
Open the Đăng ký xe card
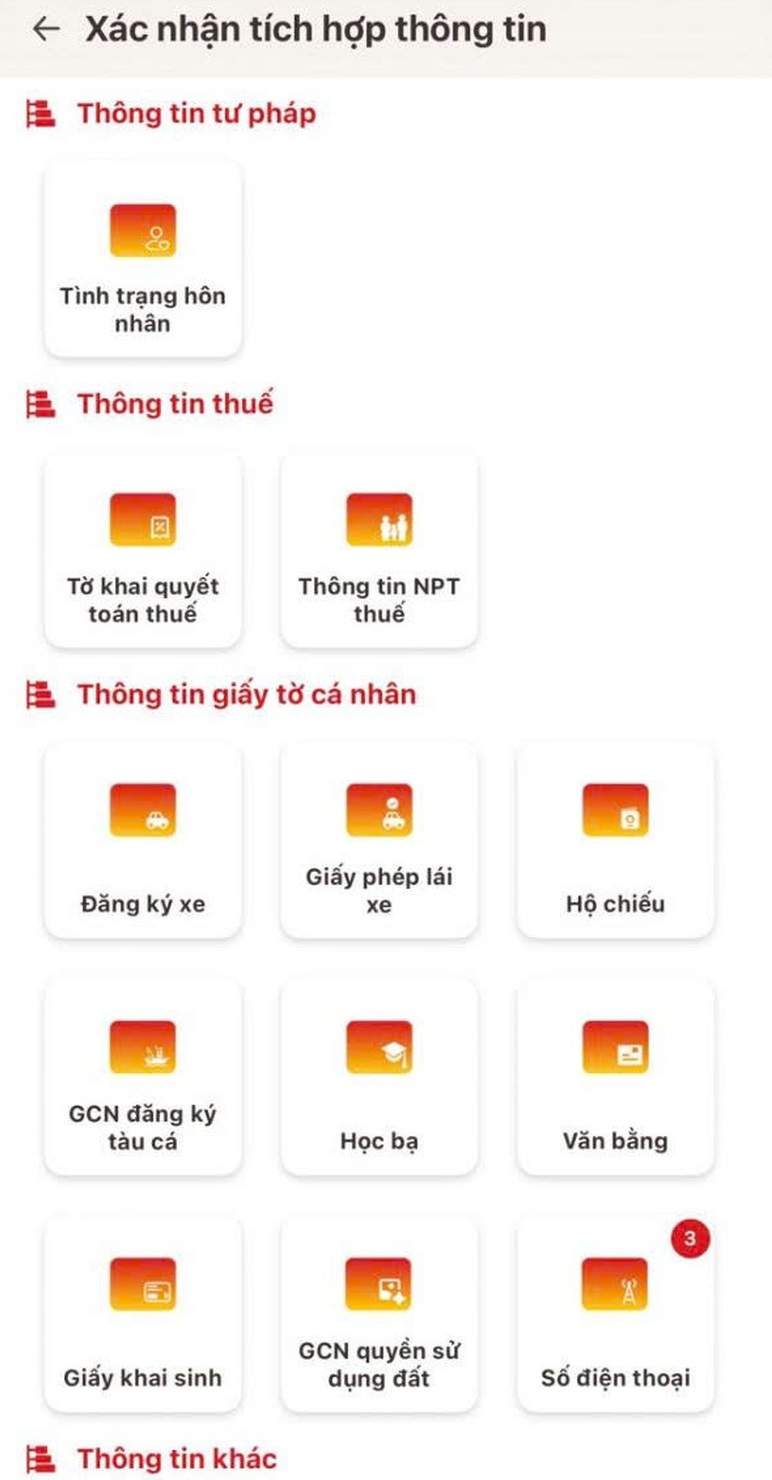click(143, 840)
